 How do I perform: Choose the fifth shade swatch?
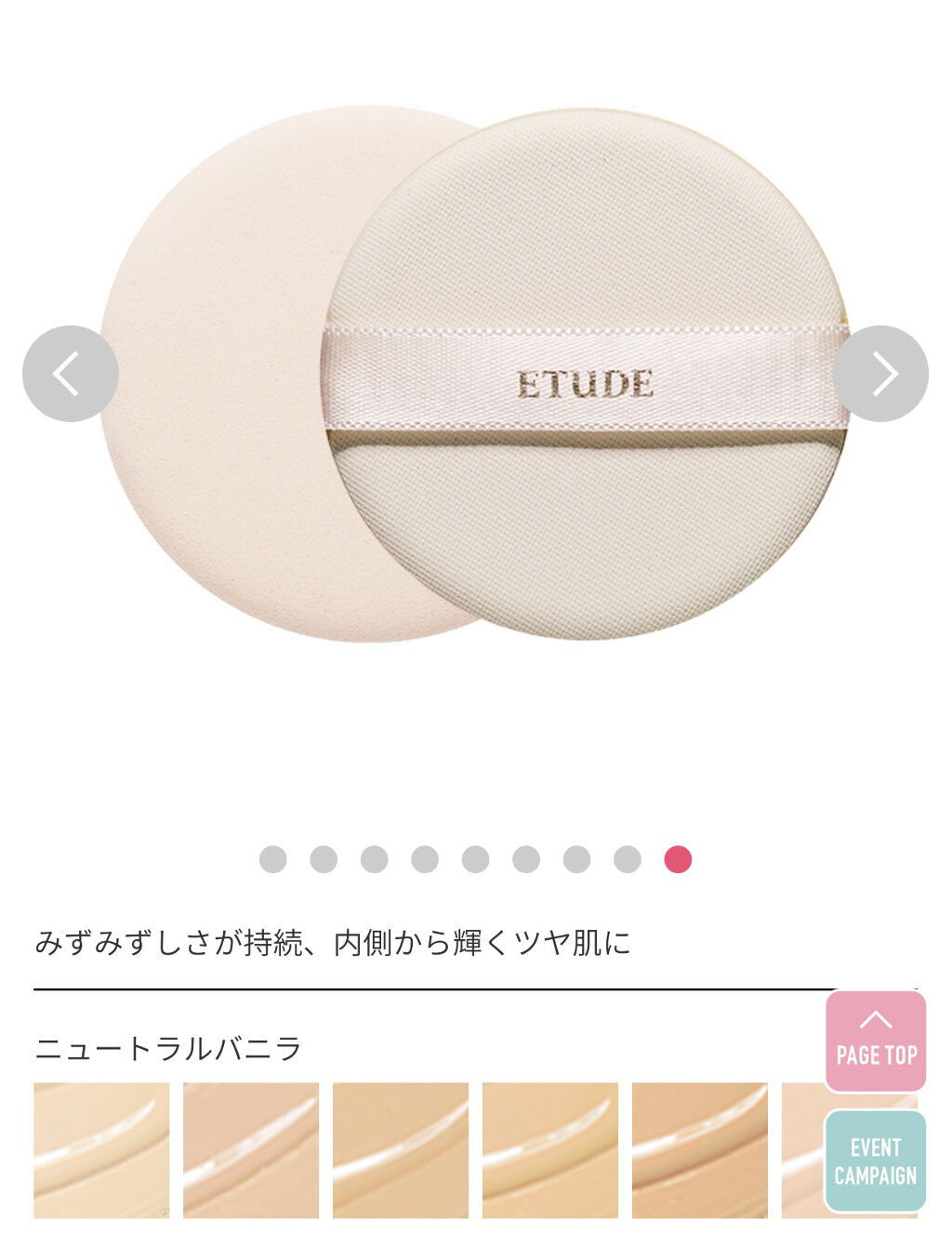pos(700,1150)
